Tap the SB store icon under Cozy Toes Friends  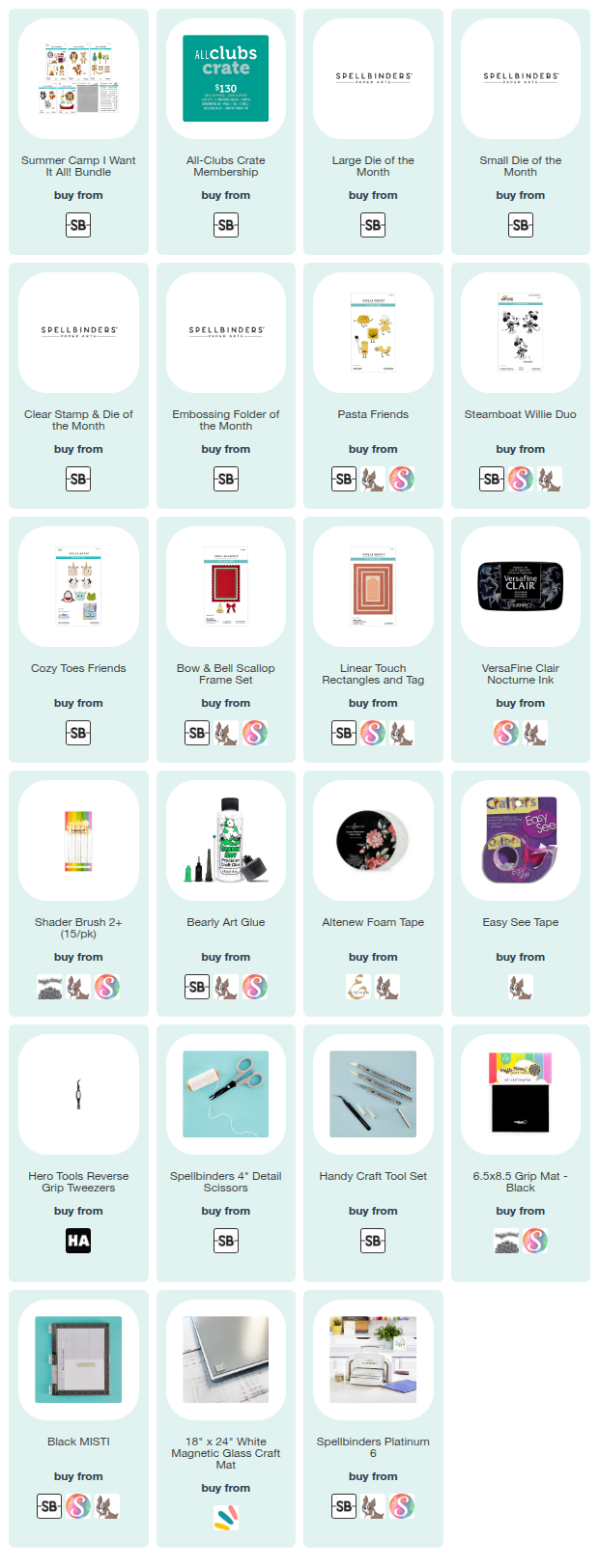(x=78, y=733)
